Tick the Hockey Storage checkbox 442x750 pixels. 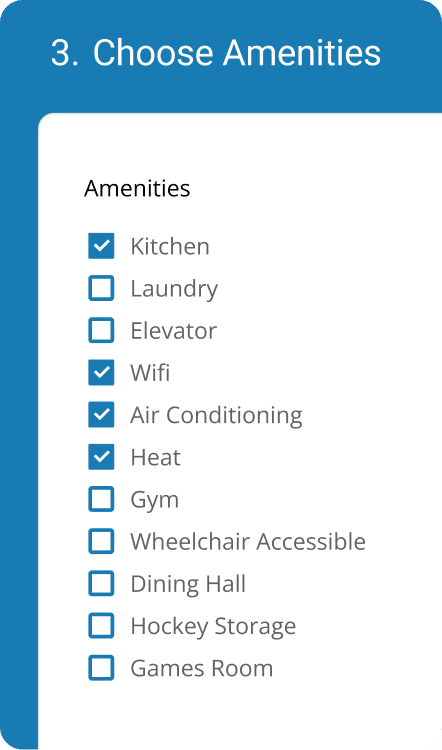click(x=101, y=625)
